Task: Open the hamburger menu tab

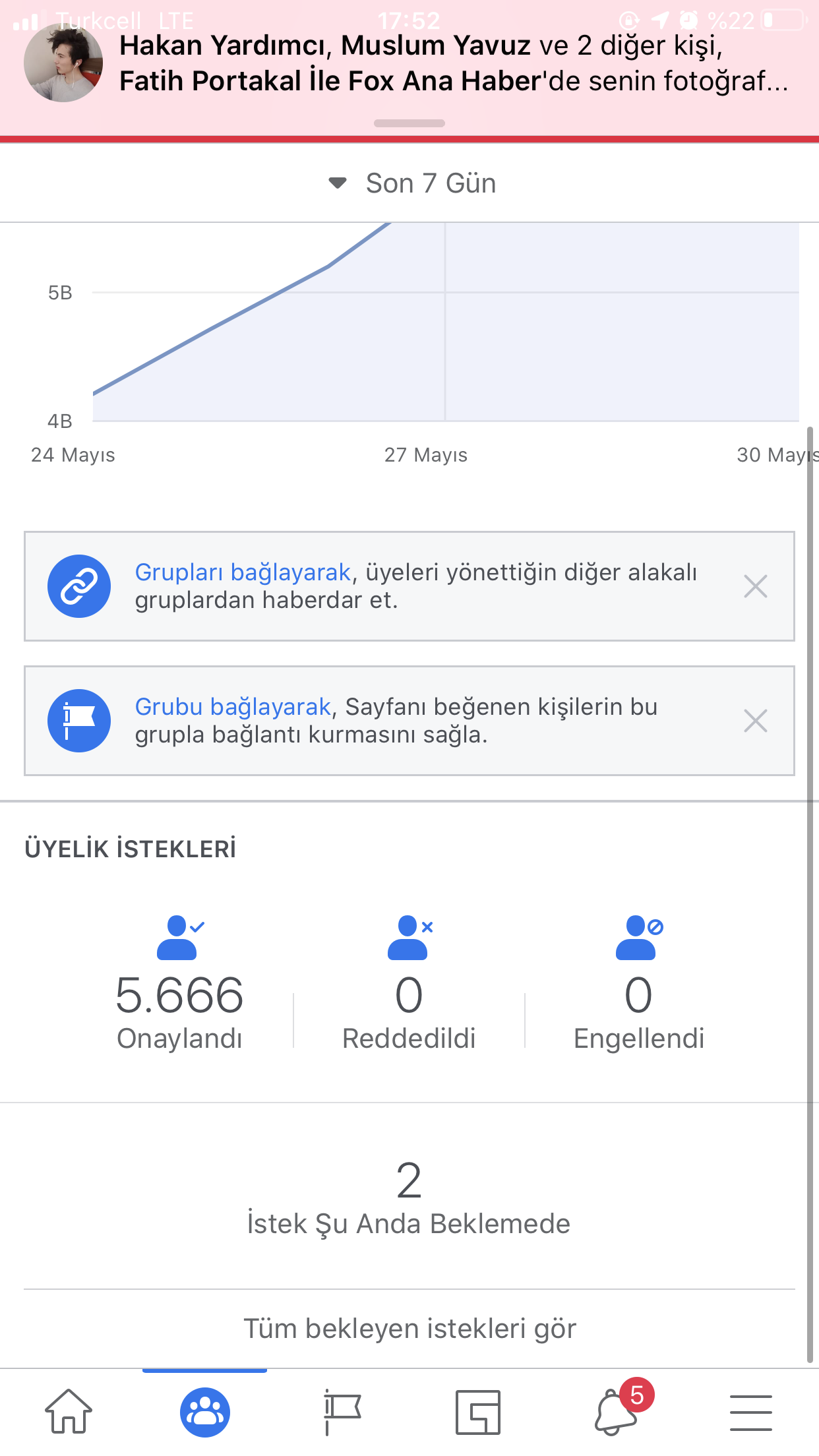Action: click(x=751, y=1412)
